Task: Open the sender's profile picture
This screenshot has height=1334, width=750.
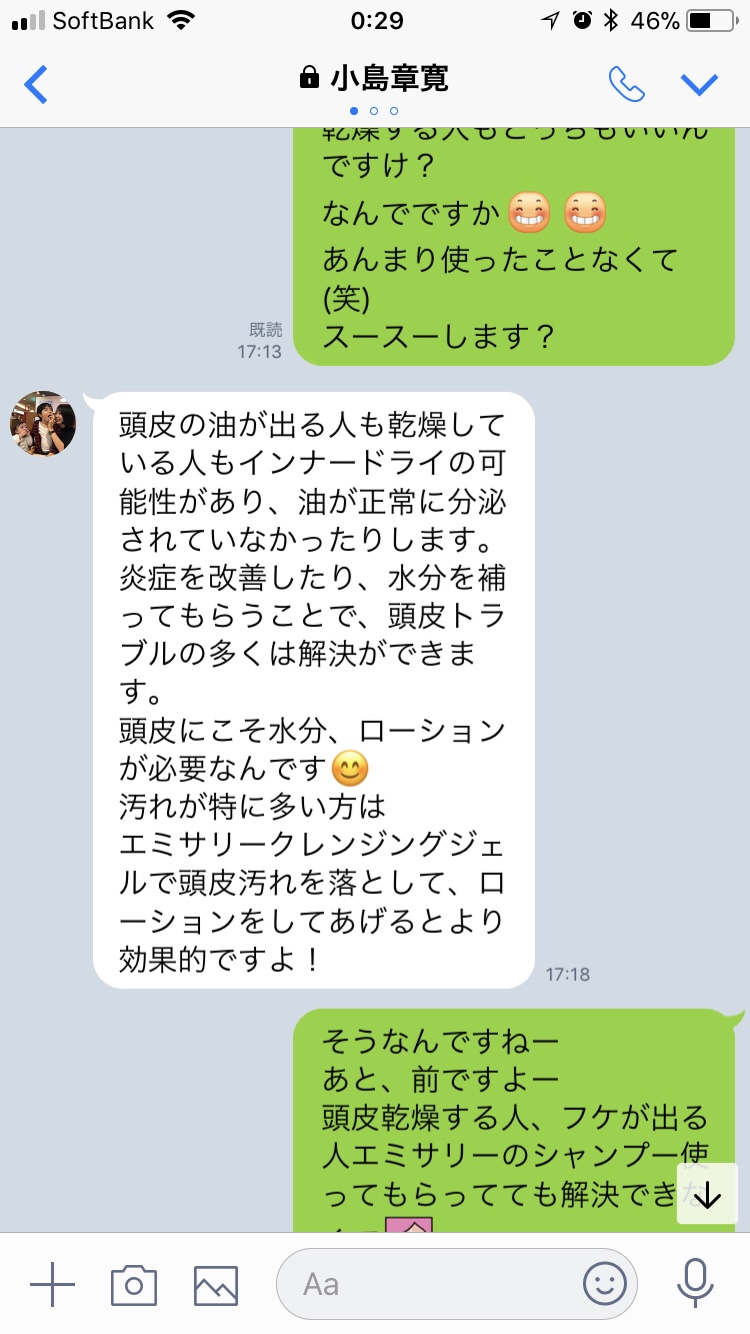Action: click(43, 424)
